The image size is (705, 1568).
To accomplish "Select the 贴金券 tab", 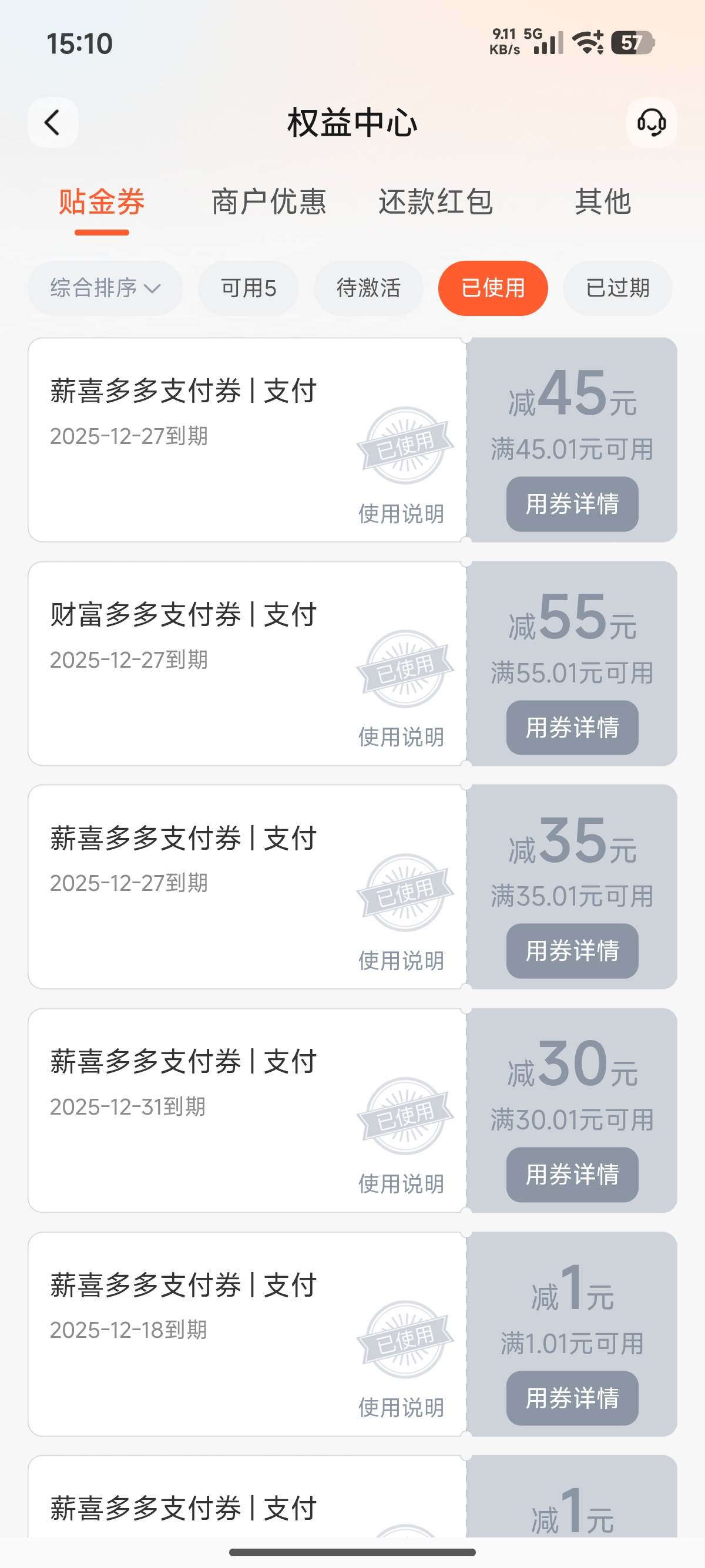I will point(102,202).
